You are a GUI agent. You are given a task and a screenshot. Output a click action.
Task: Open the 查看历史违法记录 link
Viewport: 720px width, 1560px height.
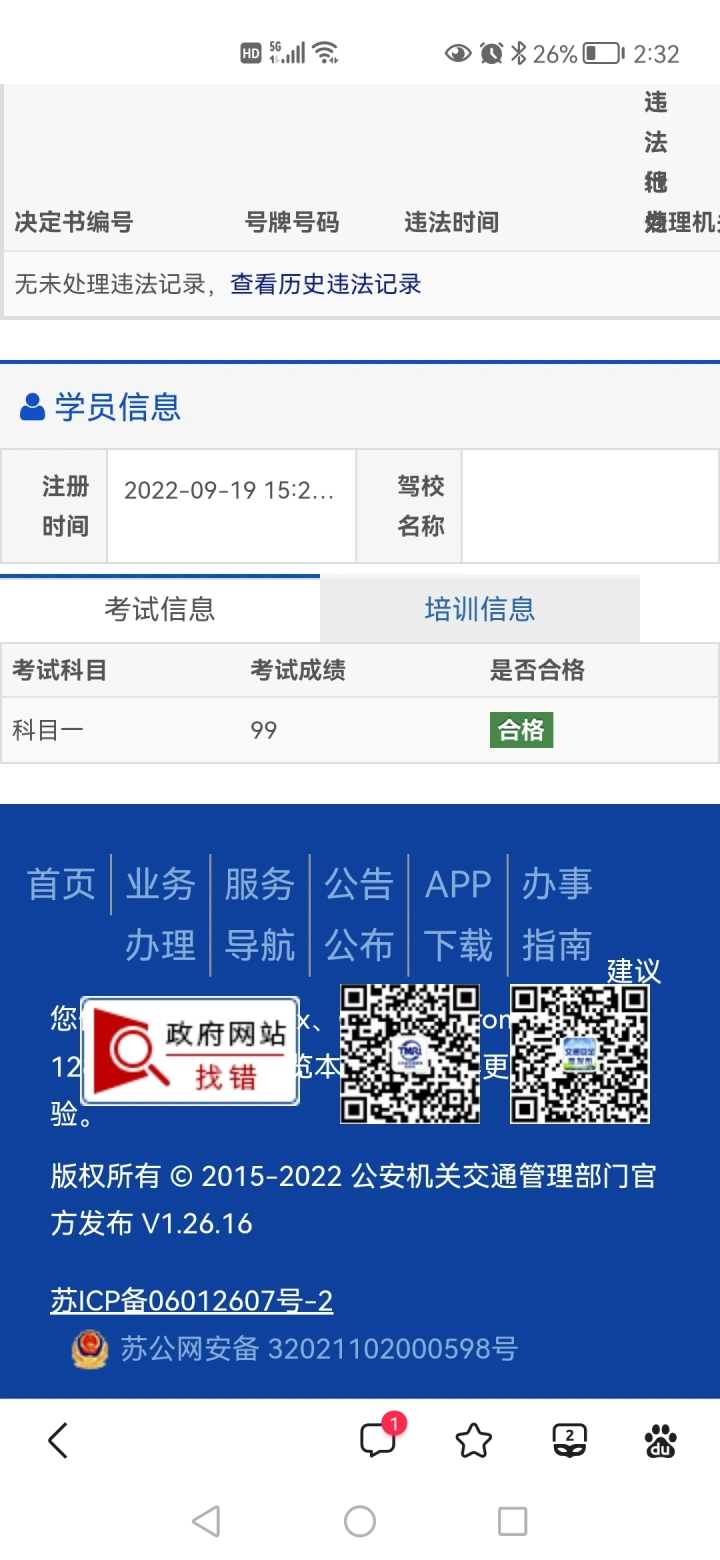[x=326, y=284]
